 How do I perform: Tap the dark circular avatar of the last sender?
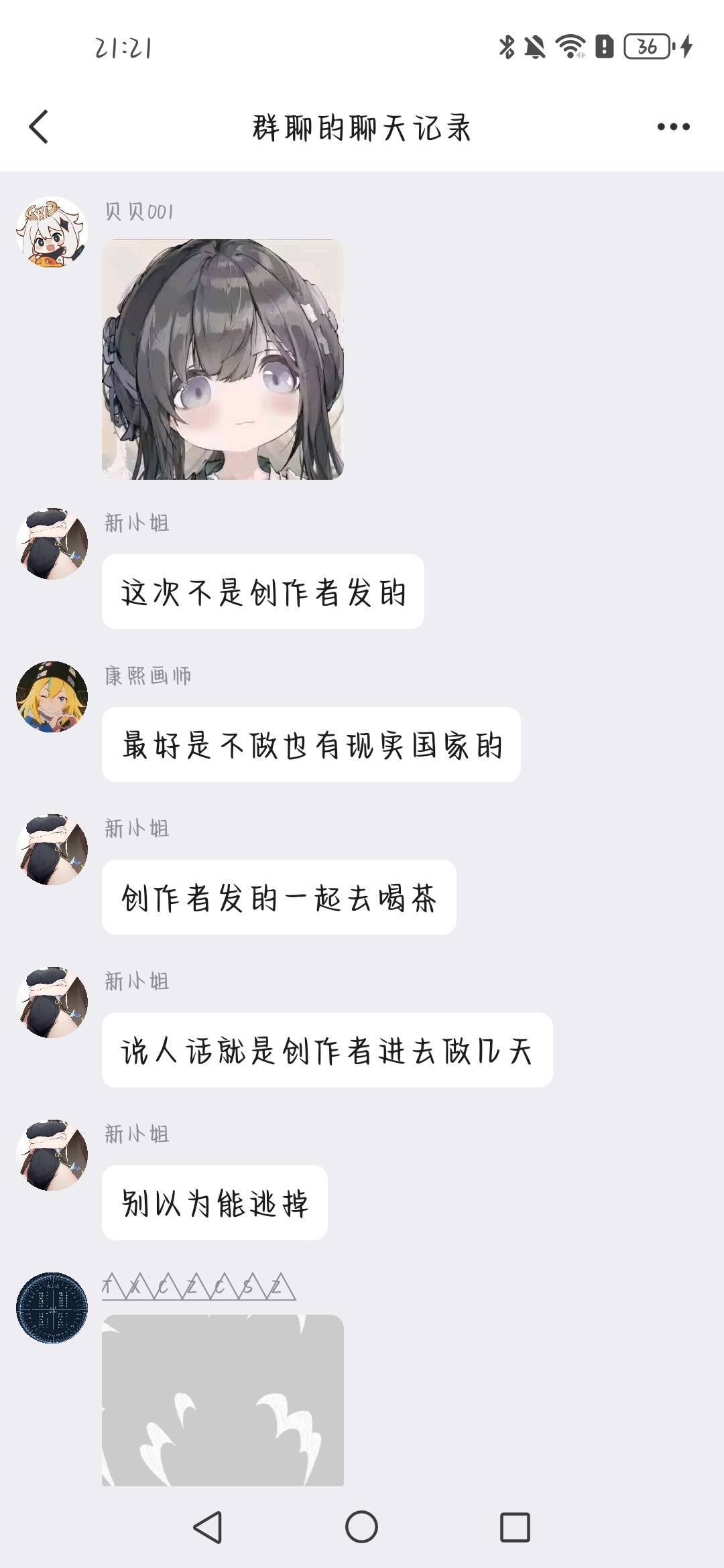tap(52, 1308)
